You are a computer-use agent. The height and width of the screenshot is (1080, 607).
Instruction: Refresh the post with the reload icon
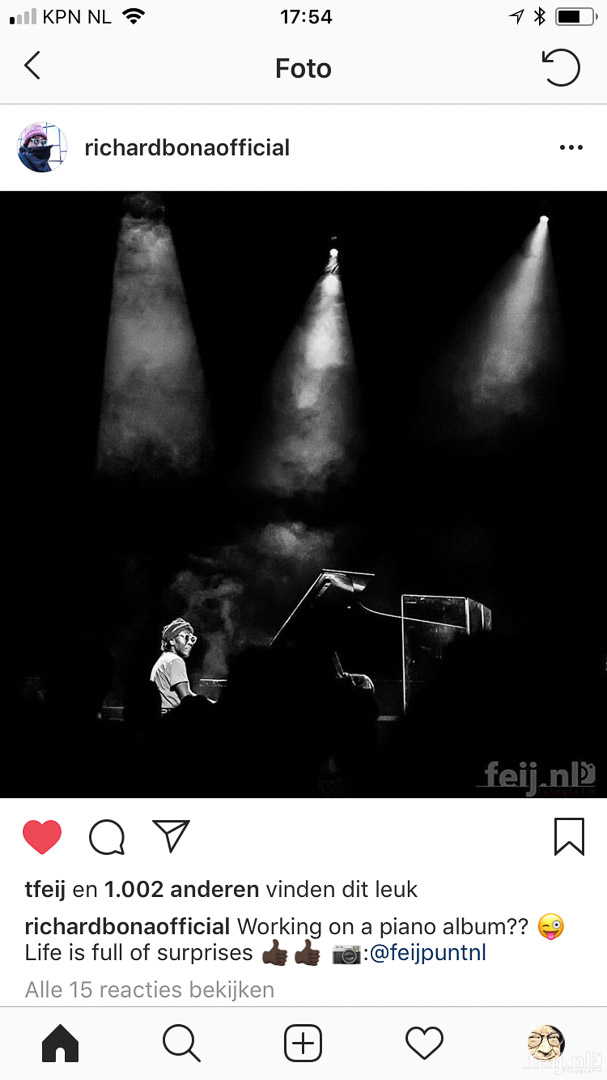pos(560,67)
